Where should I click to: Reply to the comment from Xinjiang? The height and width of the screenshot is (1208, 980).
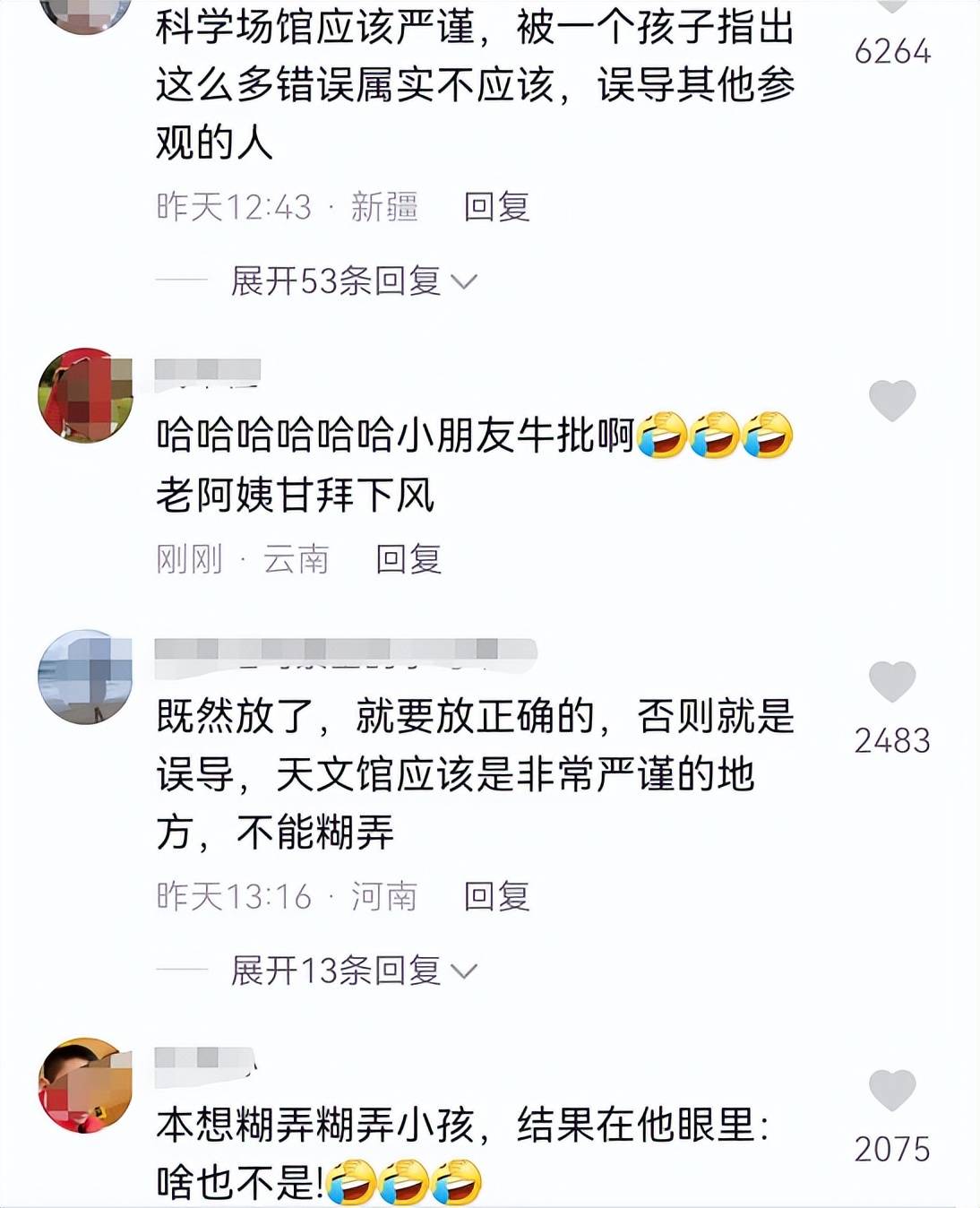496,207
